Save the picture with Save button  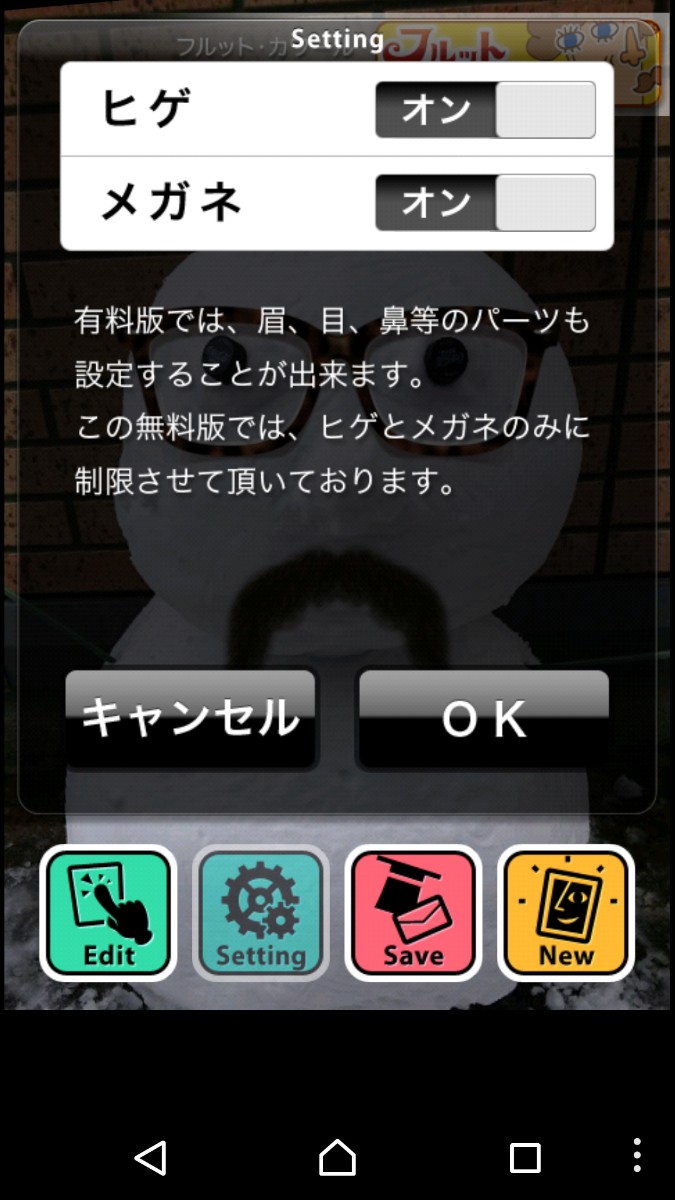(413, 913)
